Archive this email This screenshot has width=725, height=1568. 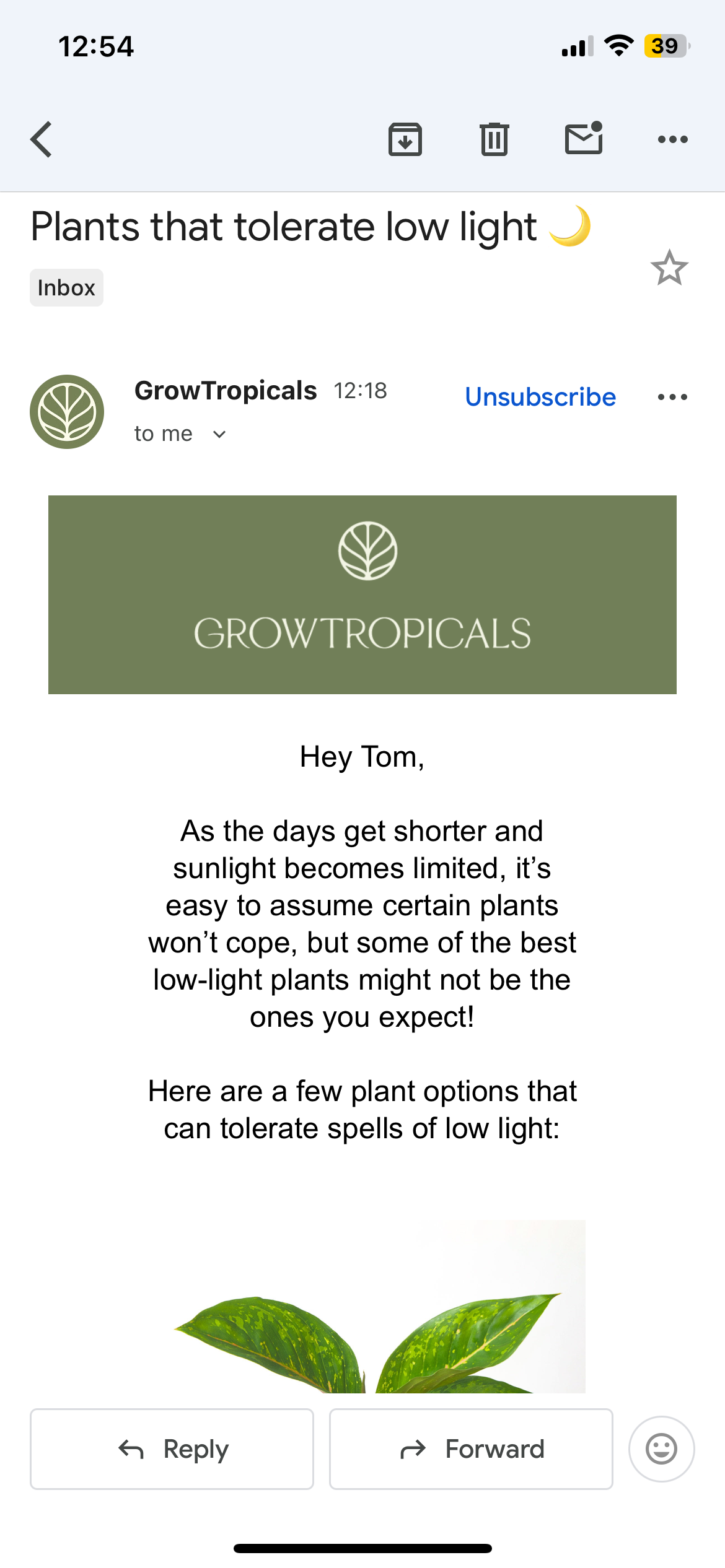[405, 139]
